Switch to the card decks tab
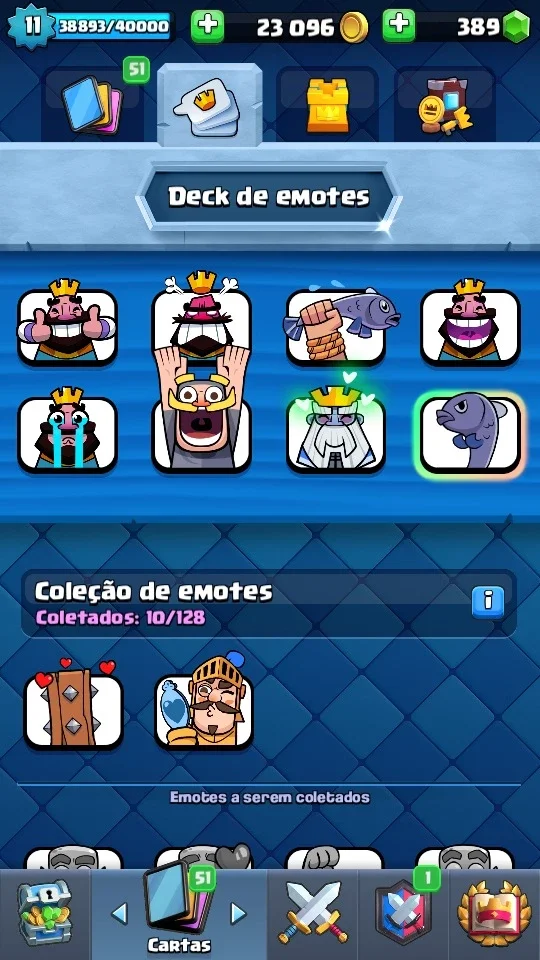This screenshot has height=960, width=540. [94, 104]
